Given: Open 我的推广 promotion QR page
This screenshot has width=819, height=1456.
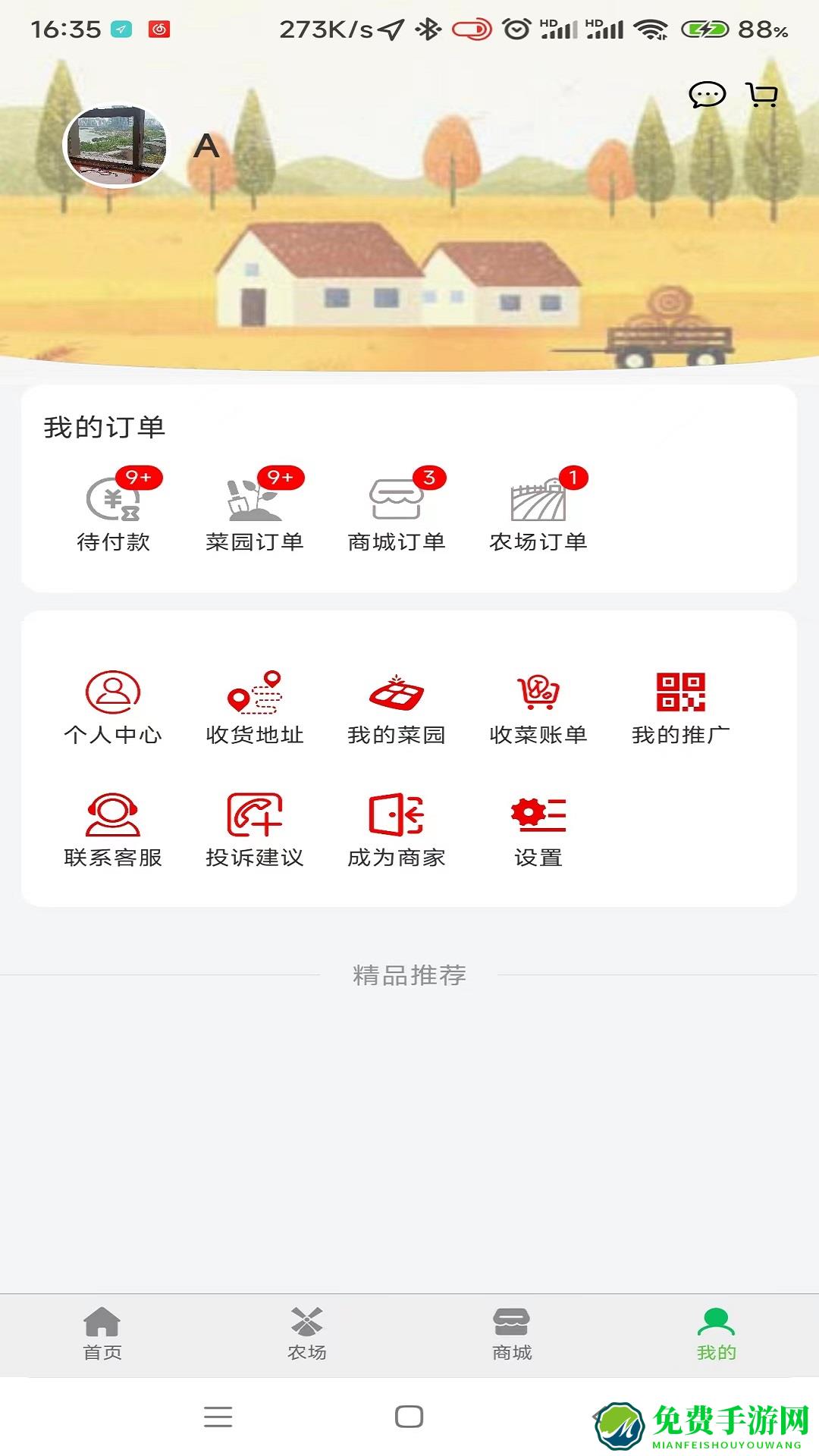Looking at the screenshot, I should pos(680,707).
